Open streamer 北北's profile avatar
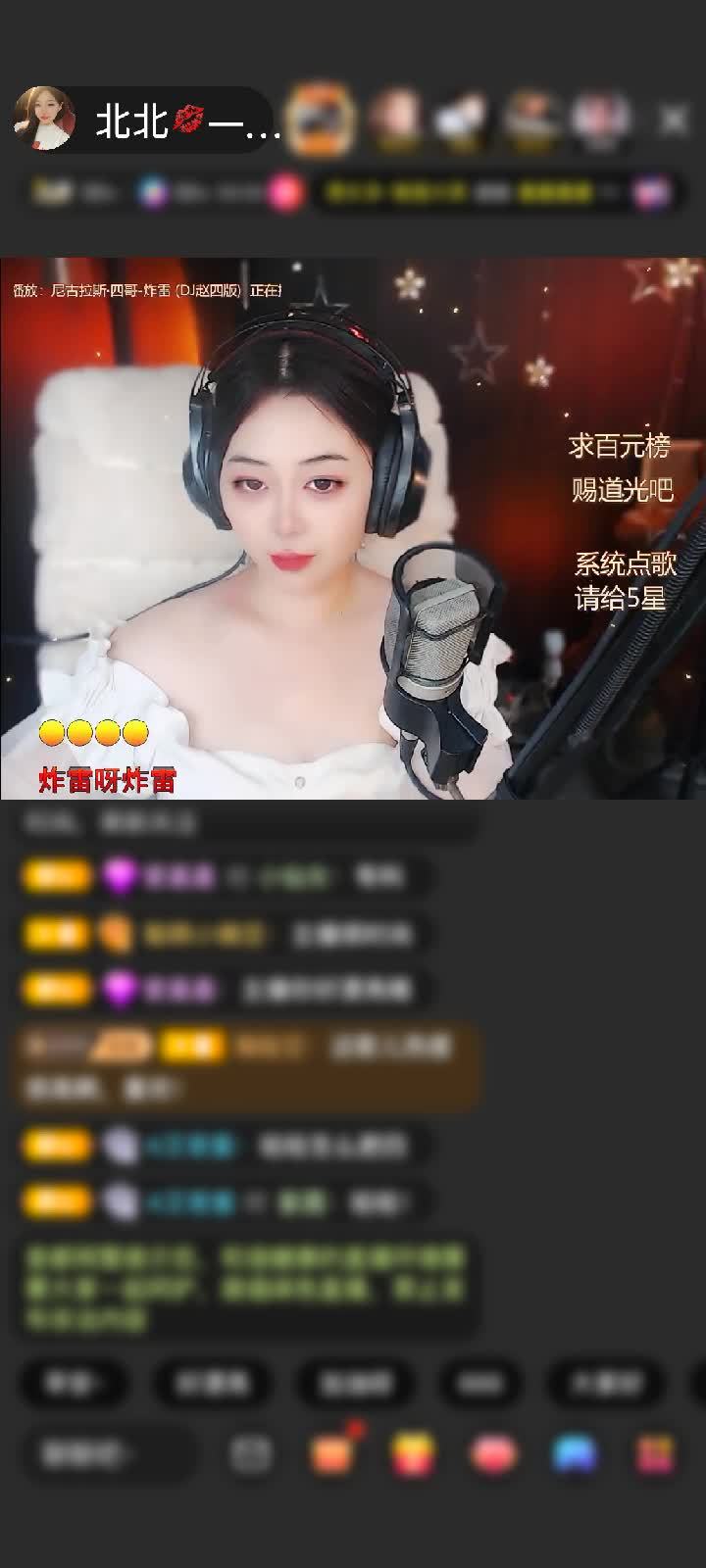Image resolution: width=706 pixels, height=1568 pixels. pyautogui.click(x=44, y=120)
